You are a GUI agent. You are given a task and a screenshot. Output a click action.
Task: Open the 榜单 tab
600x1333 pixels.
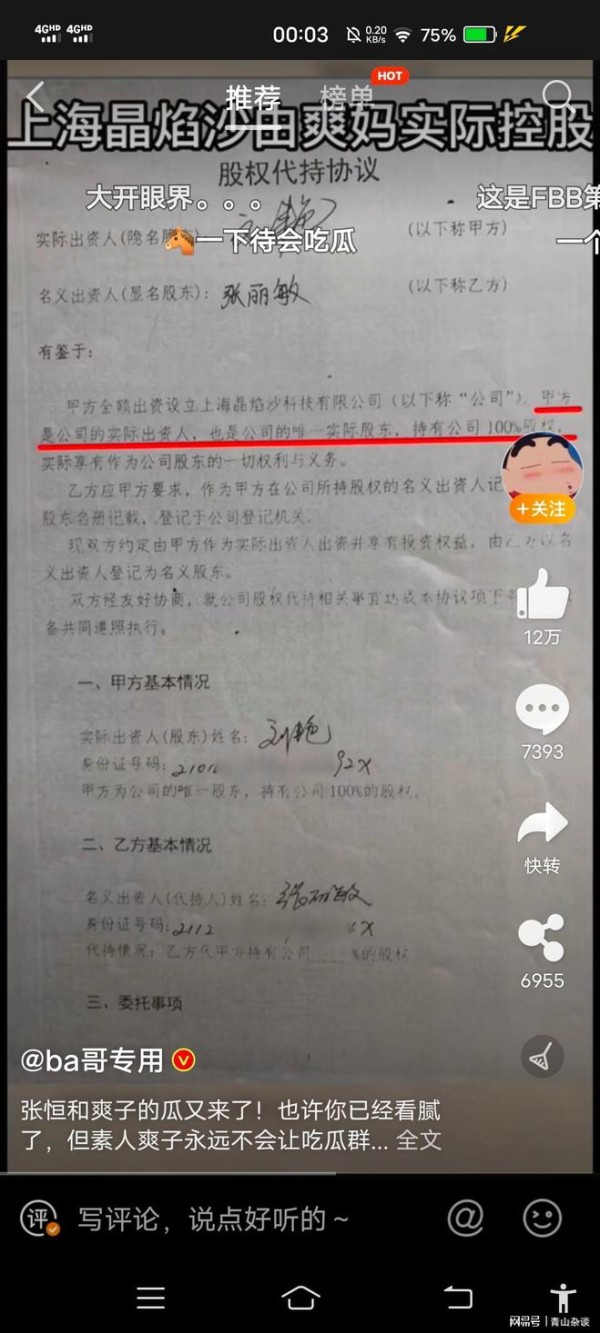tap(347, 98)
